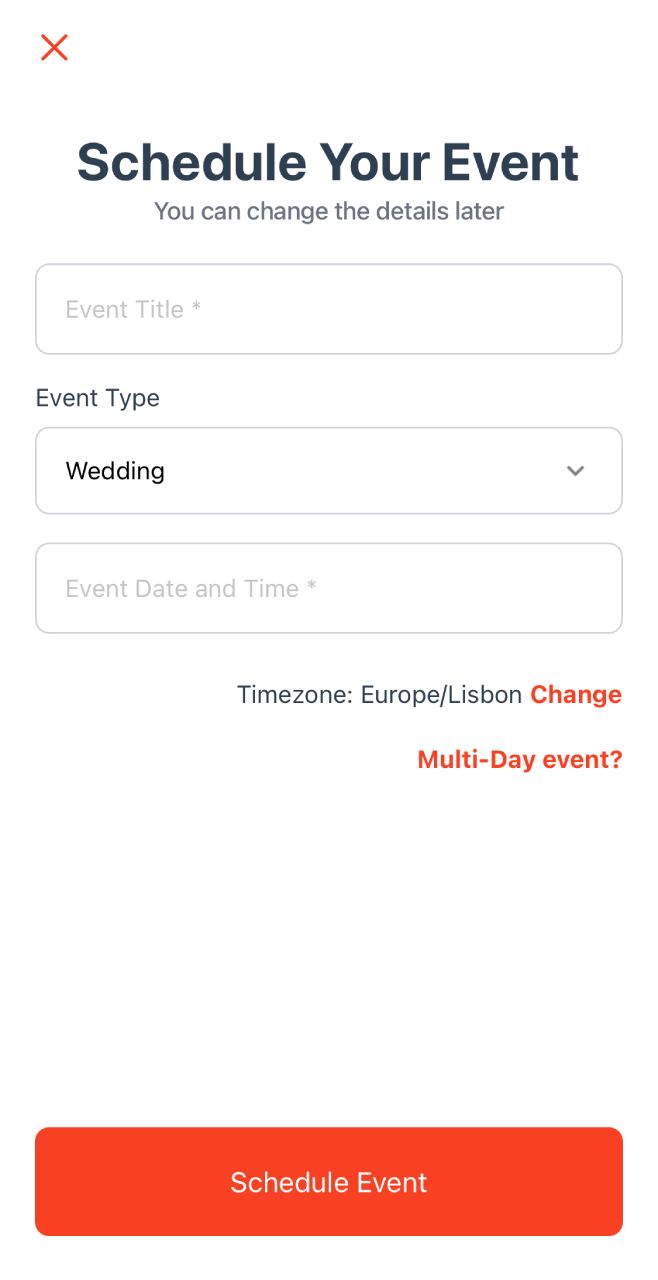
Task: Hit the Schedule Event button
Action: click(328, 1182)
